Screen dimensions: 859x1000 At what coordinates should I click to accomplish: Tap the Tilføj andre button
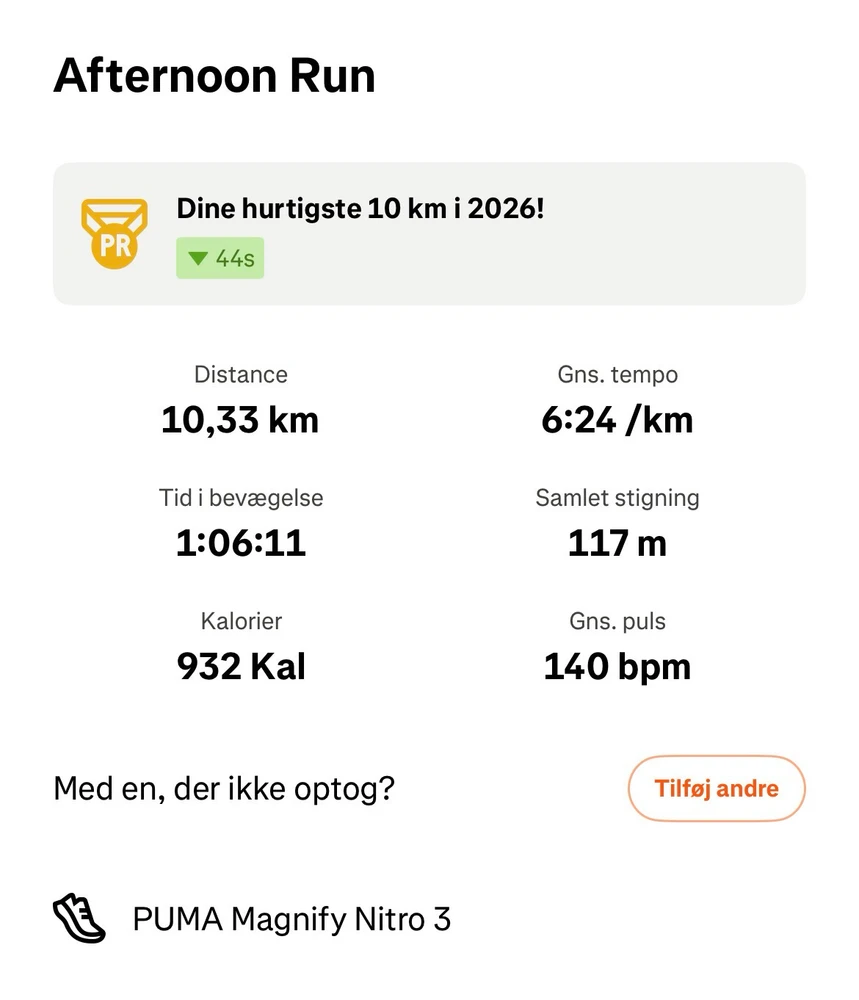(x=716, y=788)
